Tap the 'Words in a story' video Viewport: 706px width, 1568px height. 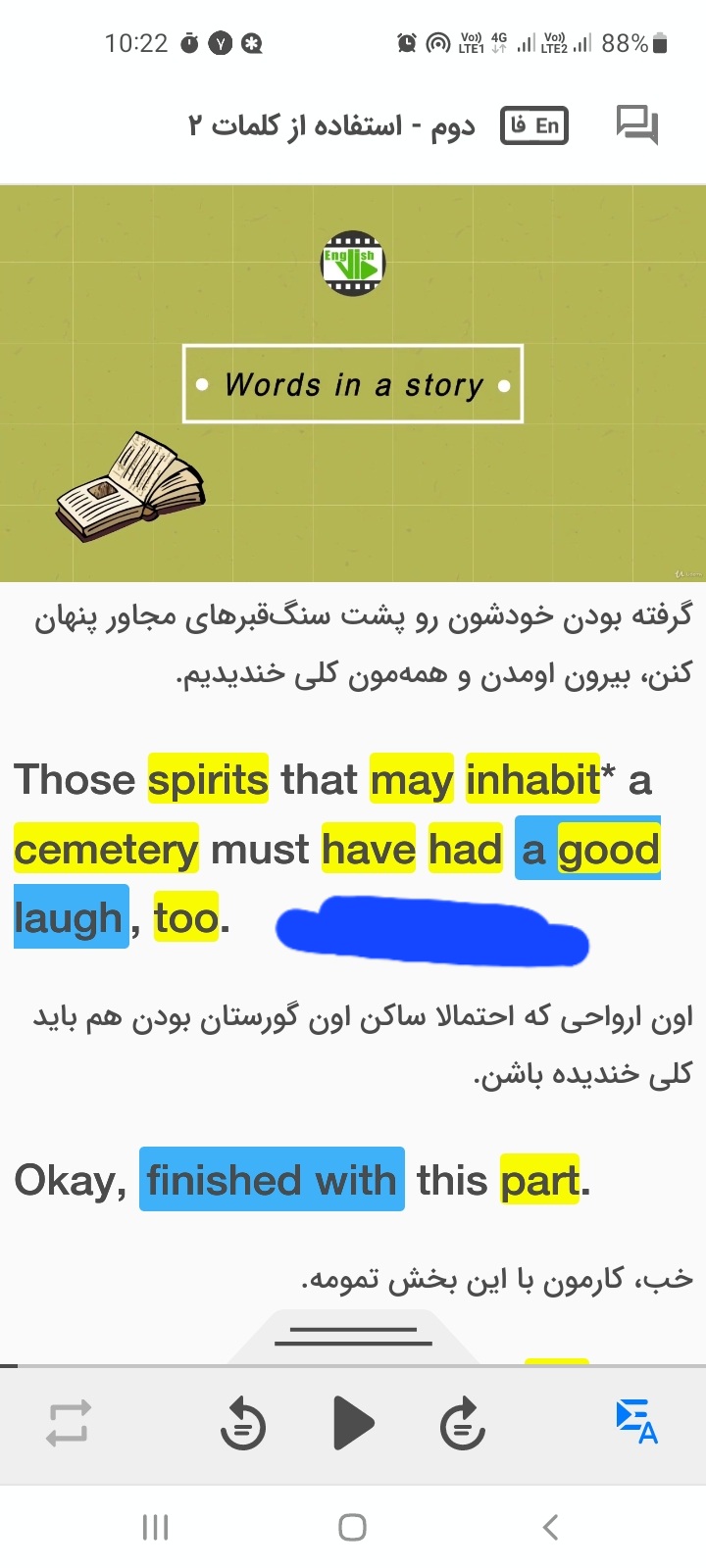[353, 383]
